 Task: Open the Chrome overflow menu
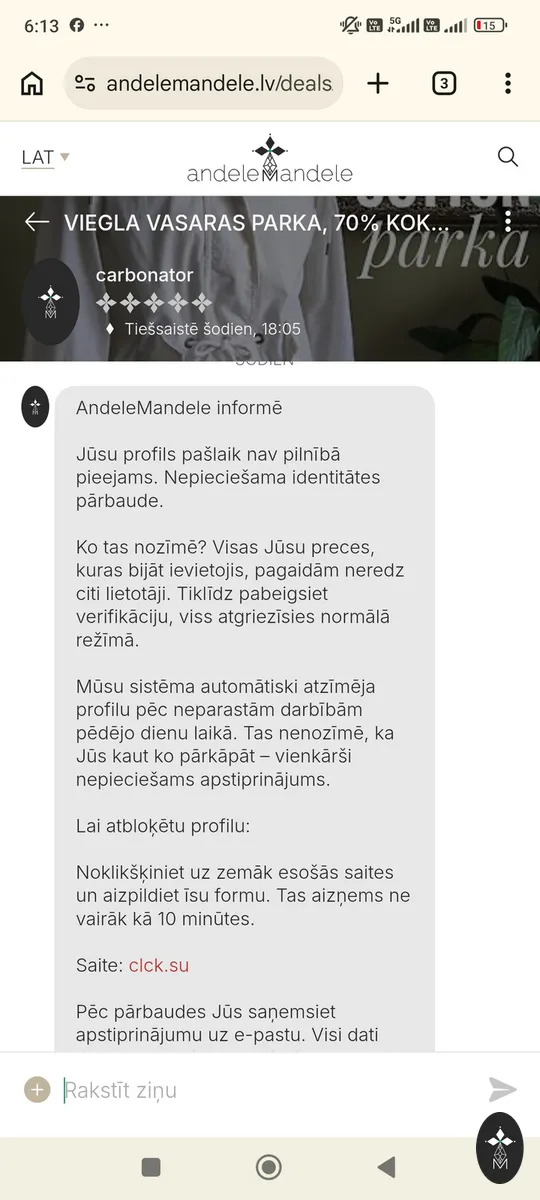508,83
